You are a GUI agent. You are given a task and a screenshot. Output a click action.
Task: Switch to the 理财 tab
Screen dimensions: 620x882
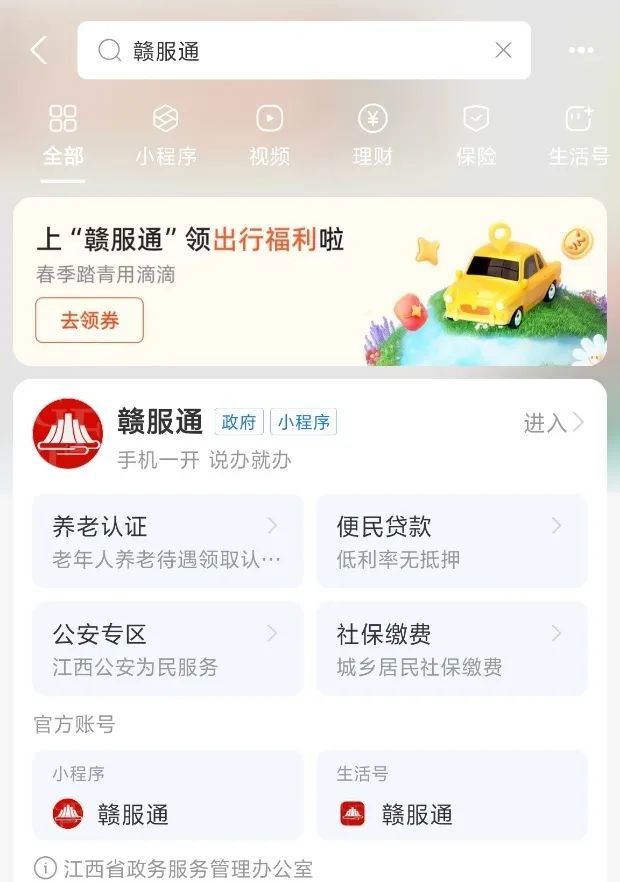(372, 136)
